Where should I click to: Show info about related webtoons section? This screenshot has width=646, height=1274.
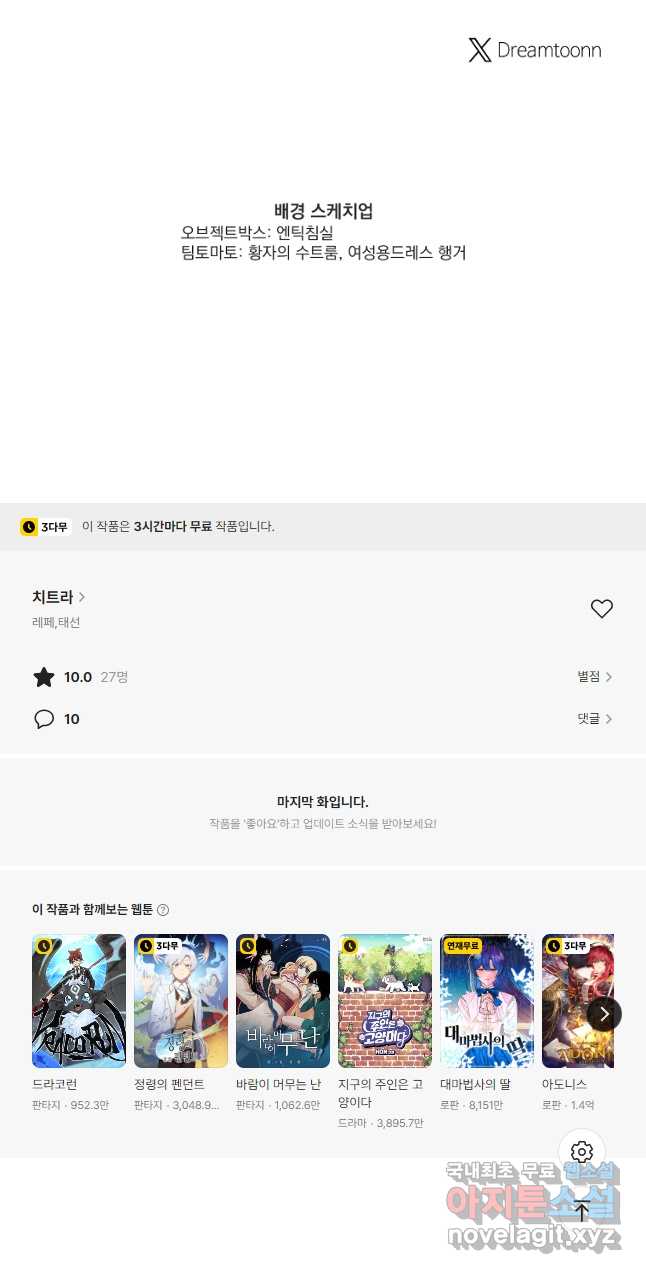163,910
